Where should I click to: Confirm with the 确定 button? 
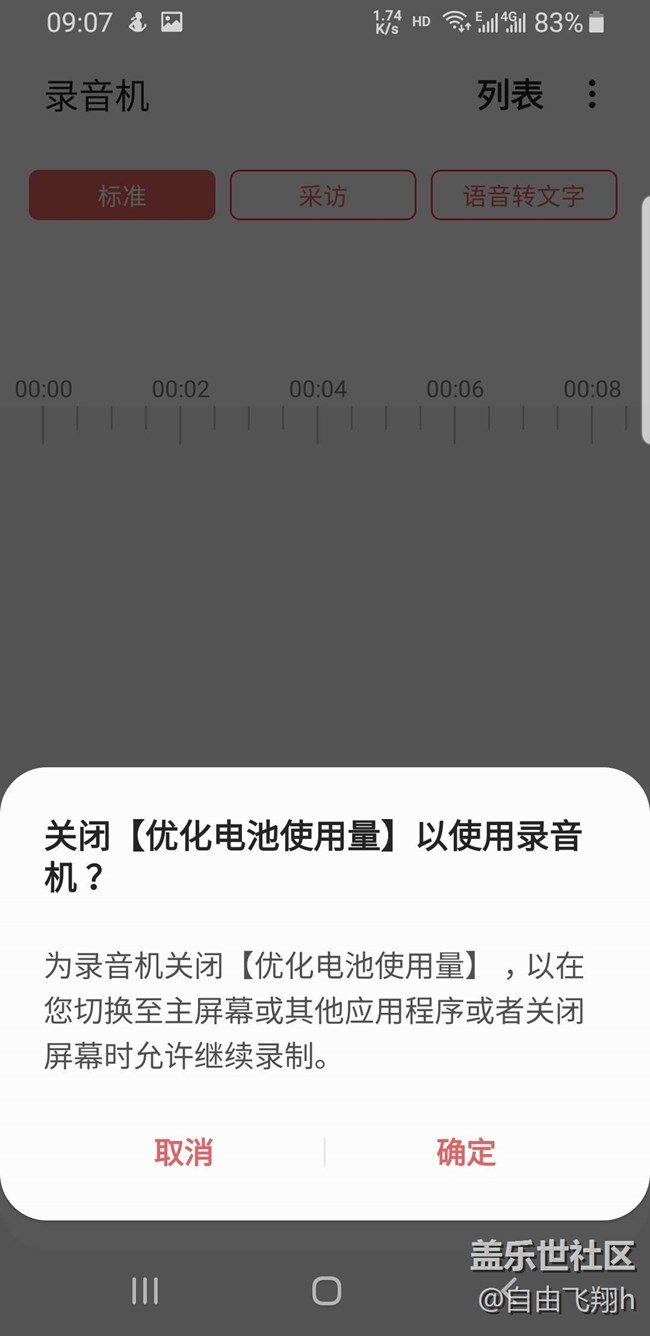click(x=466, y=1152)
